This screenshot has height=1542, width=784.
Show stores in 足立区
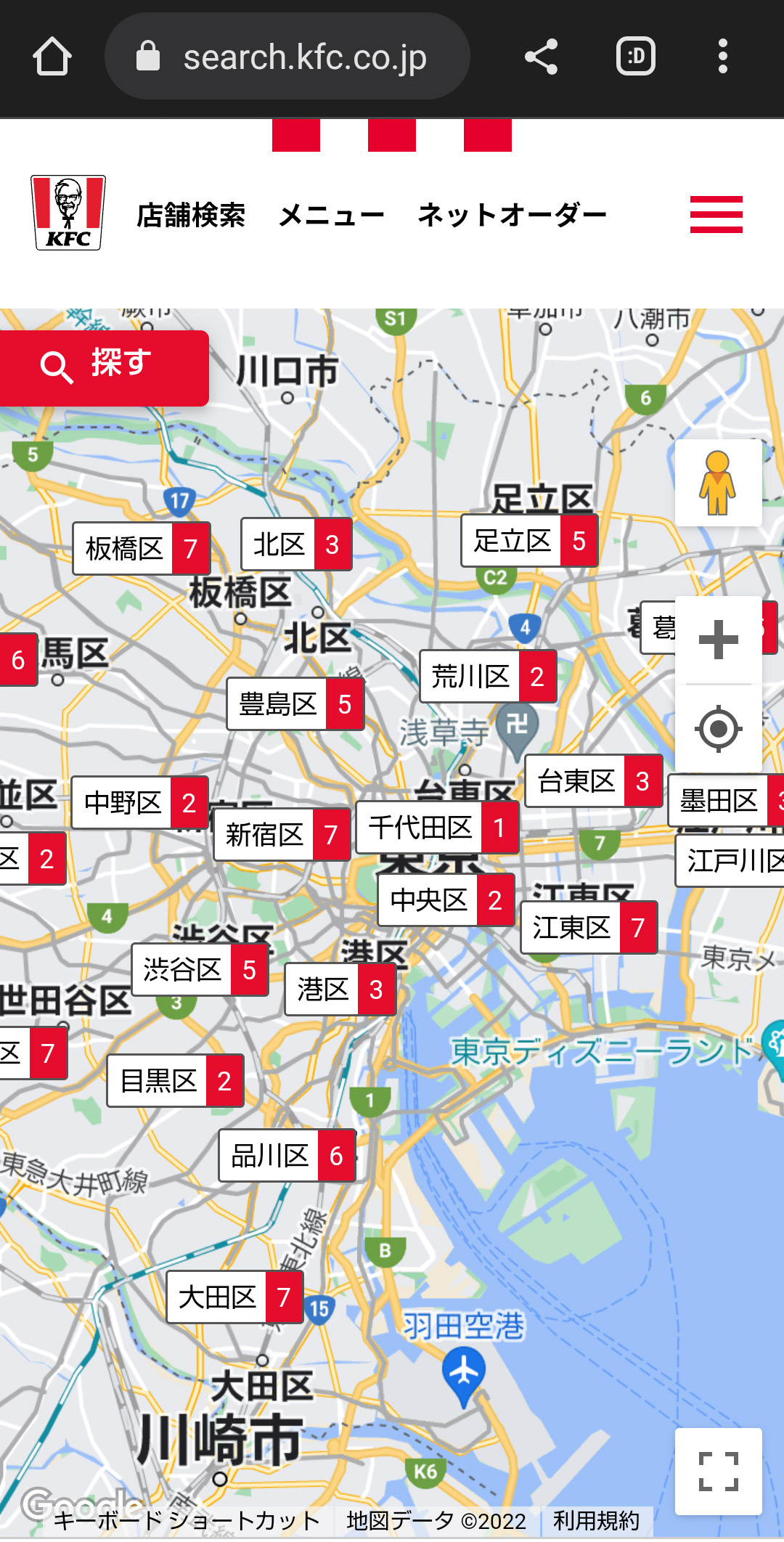coord(529,541)
